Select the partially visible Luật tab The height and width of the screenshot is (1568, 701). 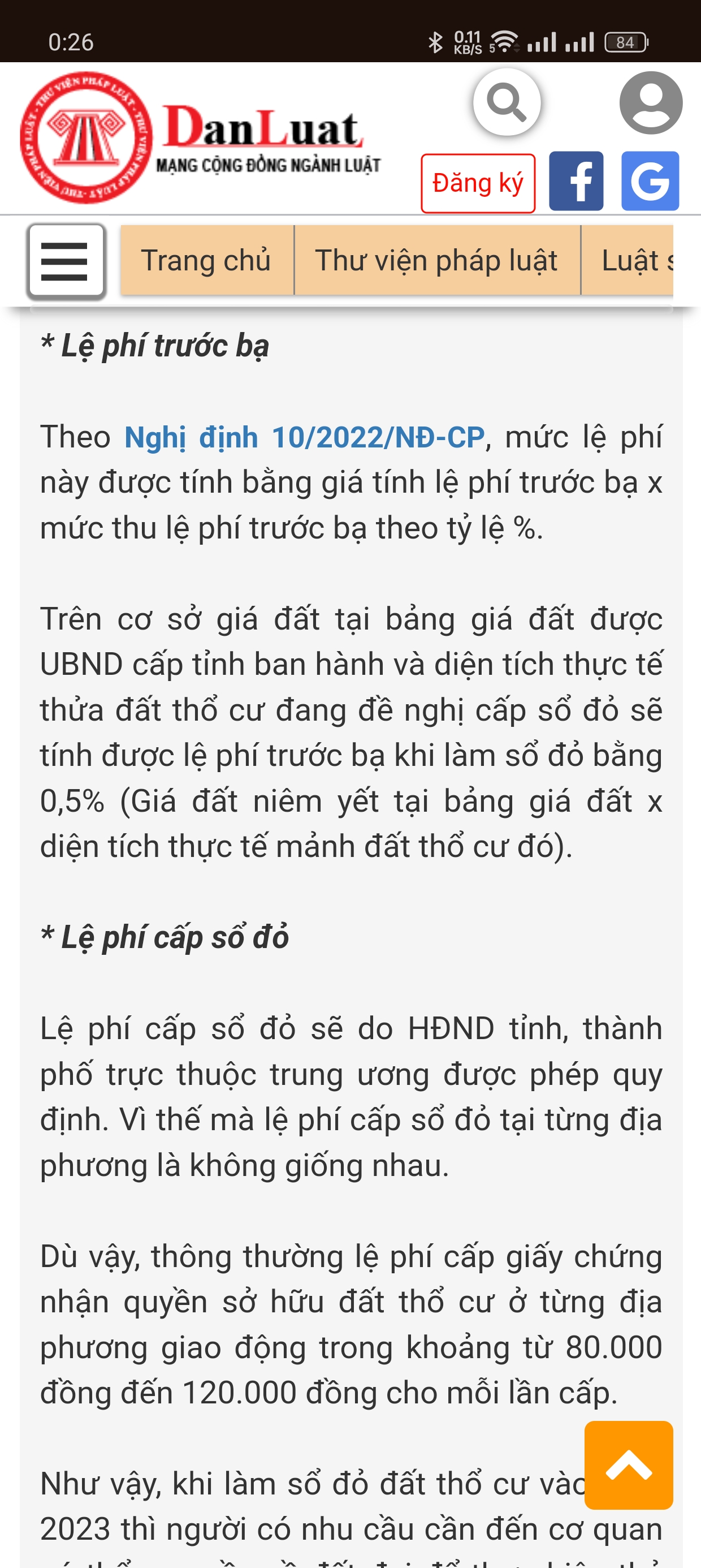[x=633, y=261]
